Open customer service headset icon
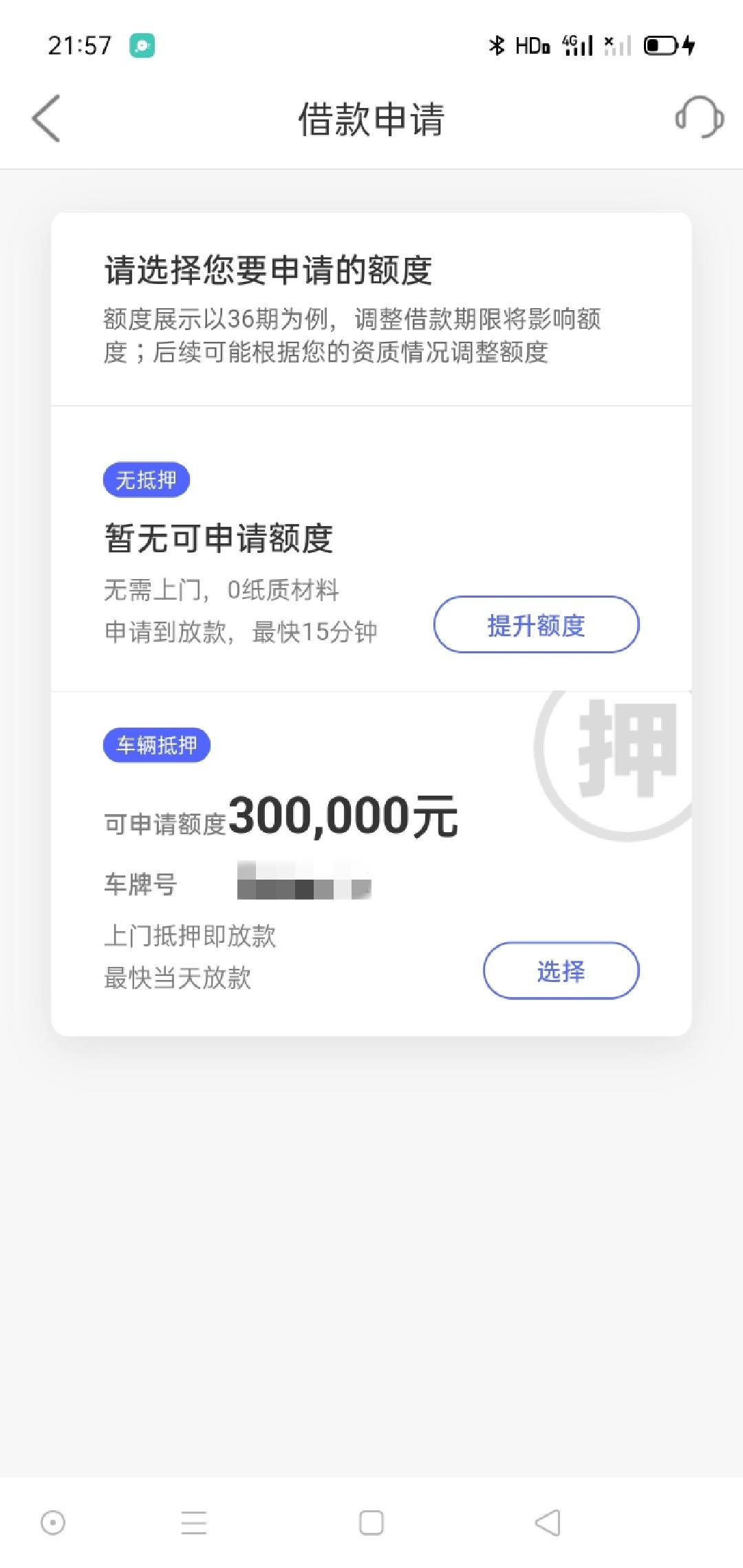Image resolution: width=743 pixels, height=1568 pixels. coord(699,117)
